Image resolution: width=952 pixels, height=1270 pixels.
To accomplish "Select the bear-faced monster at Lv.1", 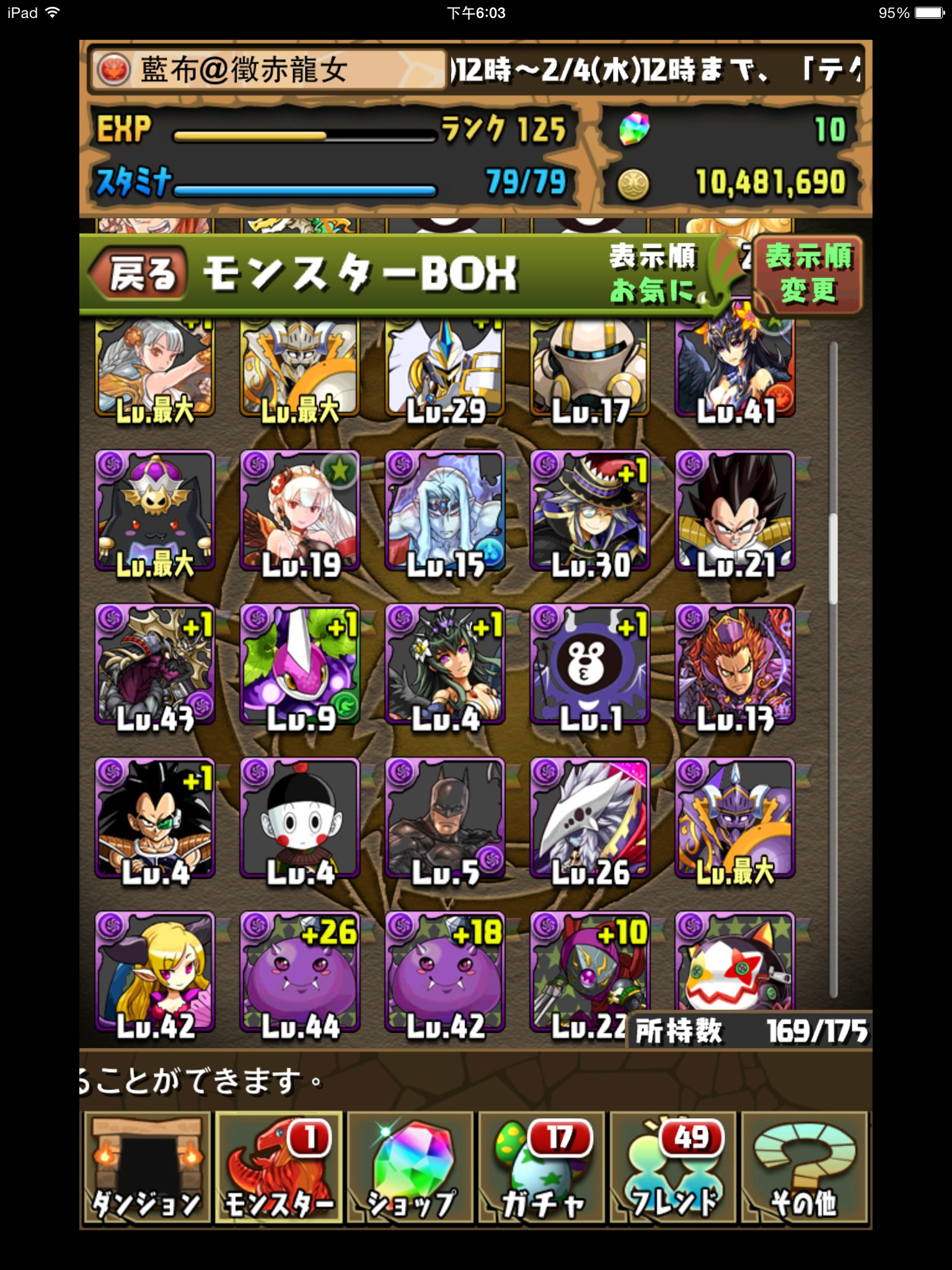I will click(x=590, y=666).
